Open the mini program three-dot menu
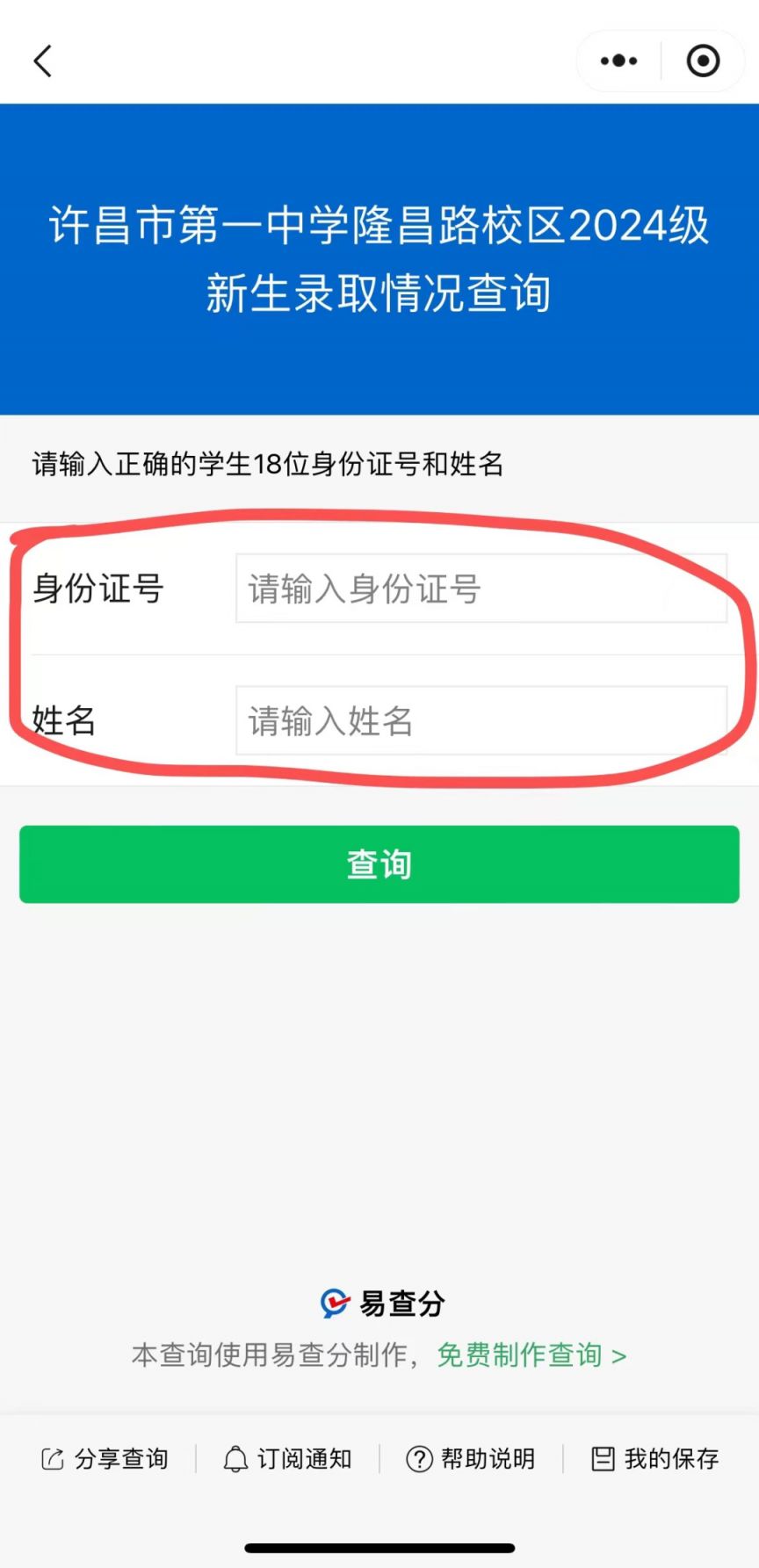This screenshot has height=1568, width=759. point(618,61)
